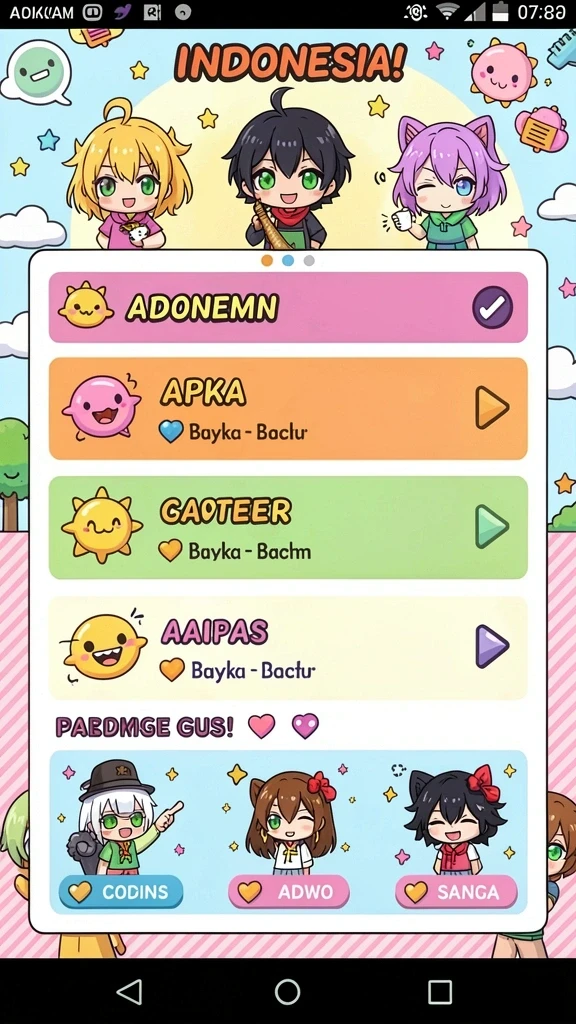The width and height of the screenshot is (576, 1024).
Task: Tap the green play arrow on GAOTEER
Action: click(x=491, y=526)
